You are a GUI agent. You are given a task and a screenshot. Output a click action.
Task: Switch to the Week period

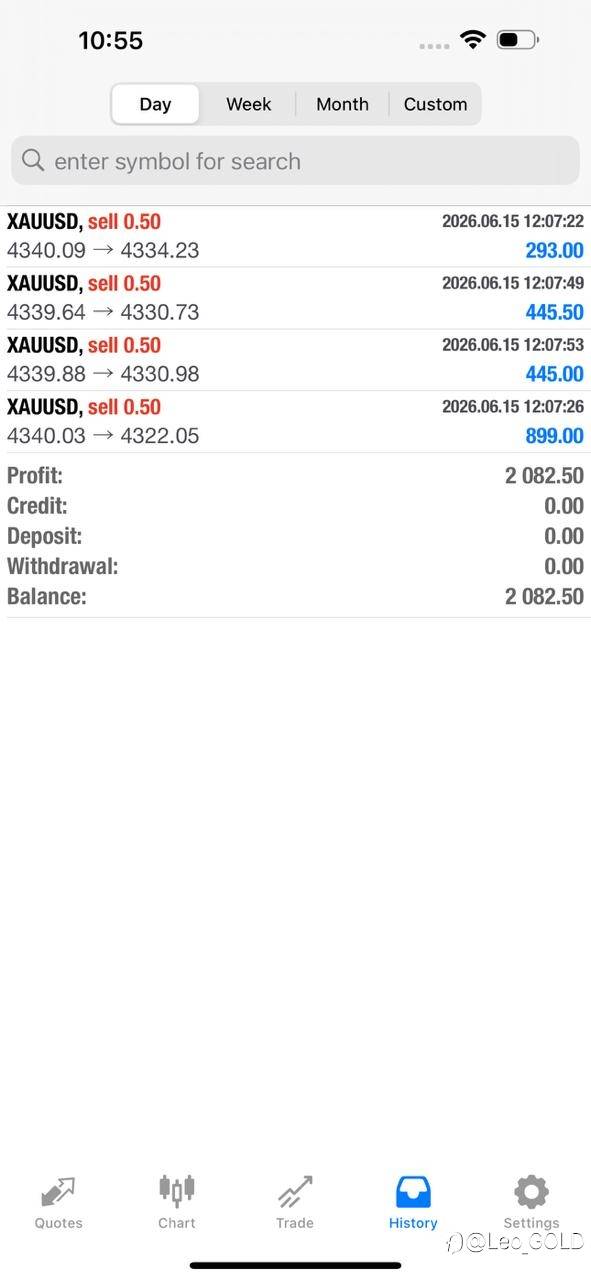tap(248, 104)
